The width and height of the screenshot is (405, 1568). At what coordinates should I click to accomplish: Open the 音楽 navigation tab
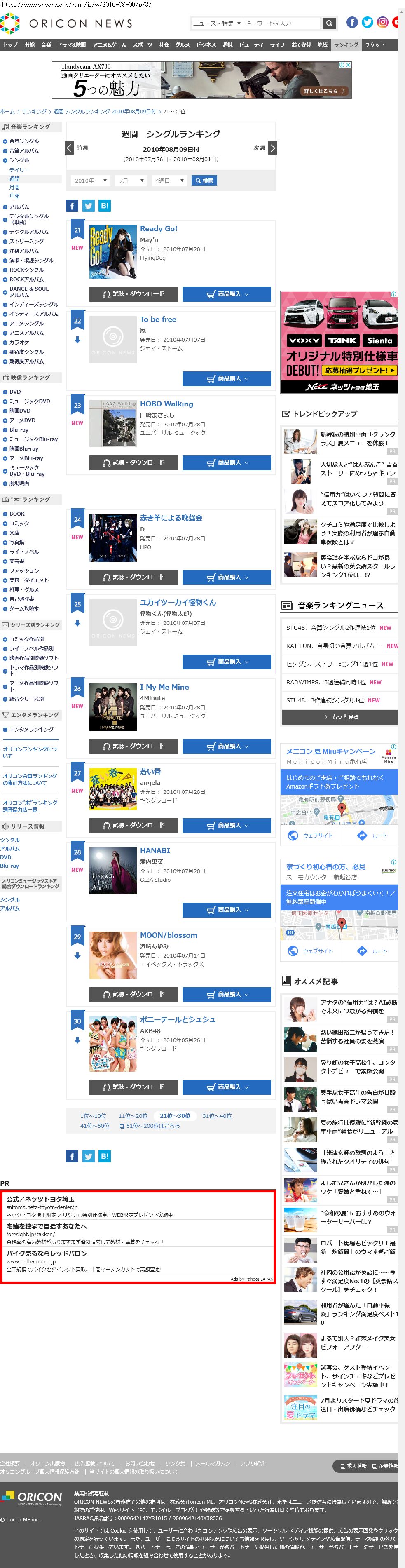pyautogui.click(x=46, y=45)
